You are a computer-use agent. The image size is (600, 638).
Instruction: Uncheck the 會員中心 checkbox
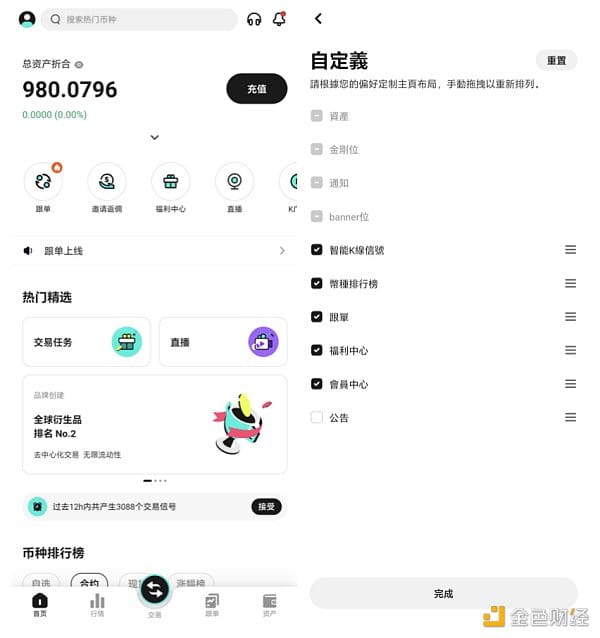pos(317,384)
